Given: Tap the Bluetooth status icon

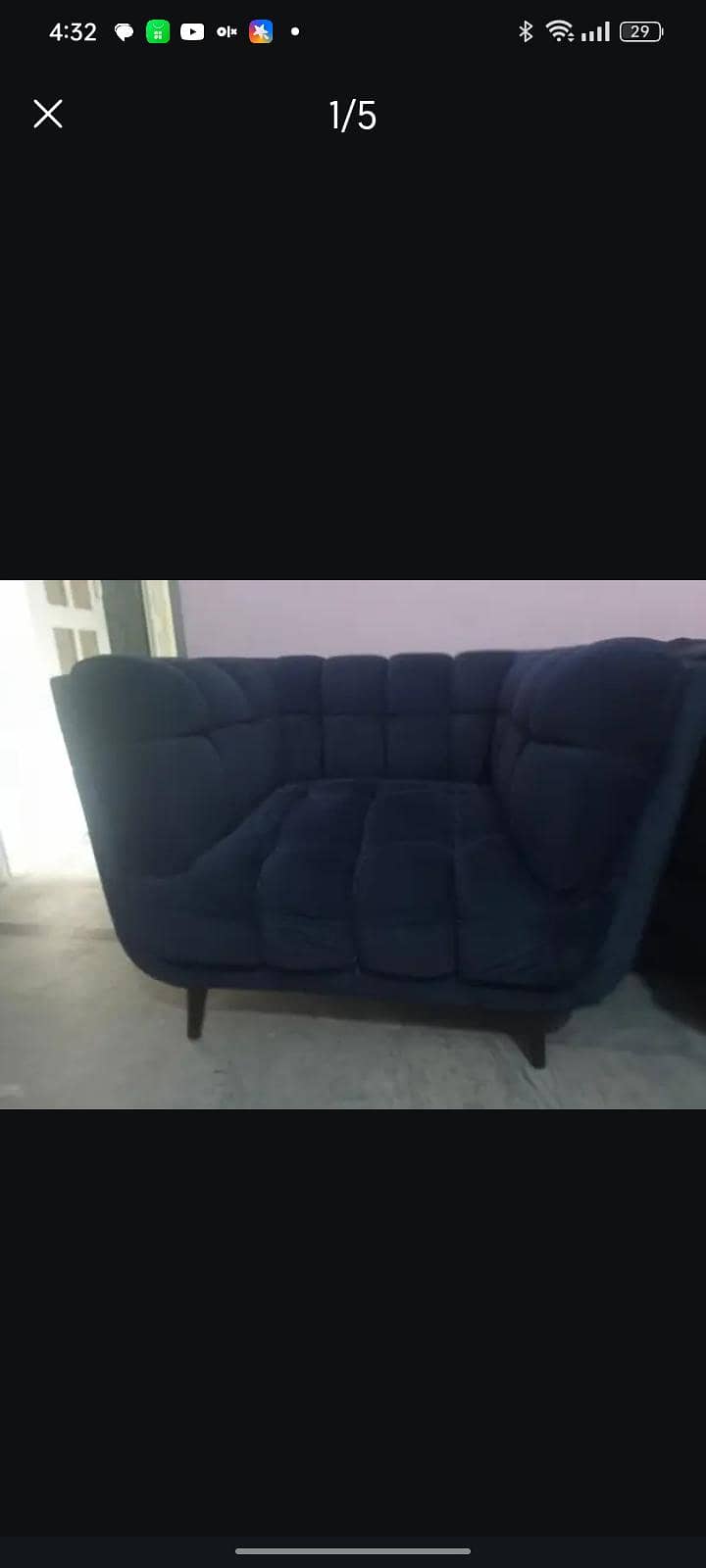Looking at the screenshot, I should (x=526, y=31).
